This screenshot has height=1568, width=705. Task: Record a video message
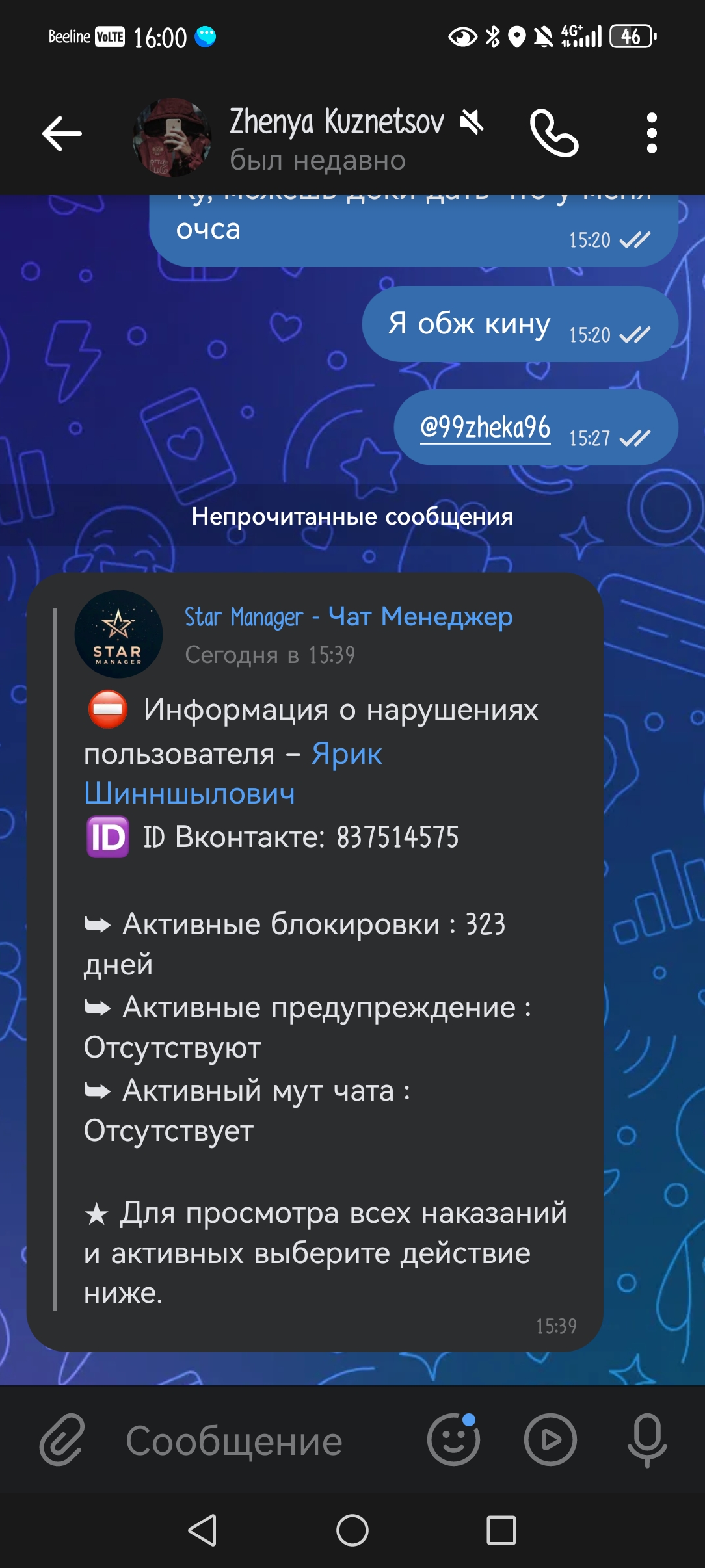click(x=550, y=1441)
